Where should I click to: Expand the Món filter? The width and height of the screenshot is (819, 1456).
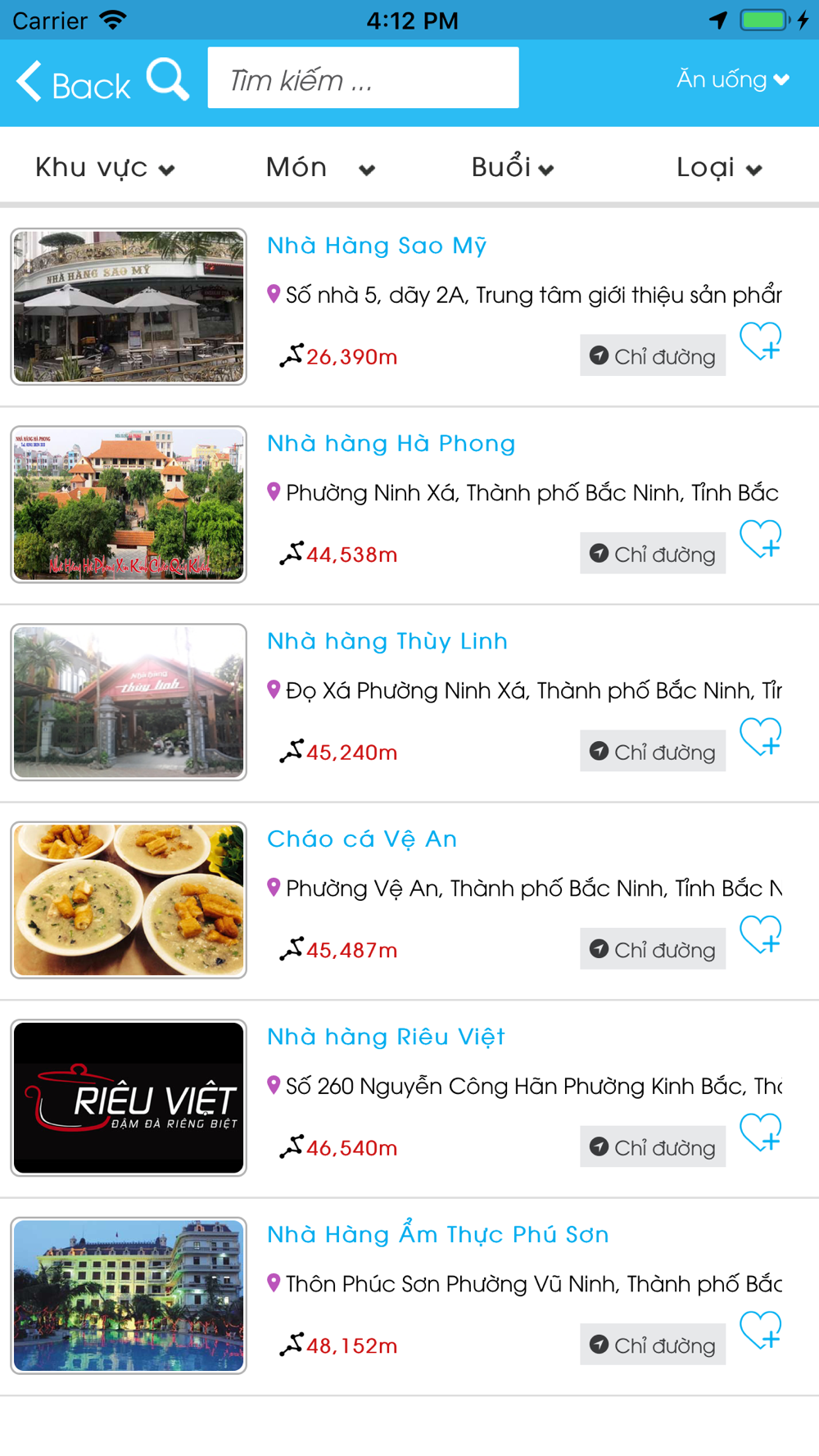coord(320,168)
